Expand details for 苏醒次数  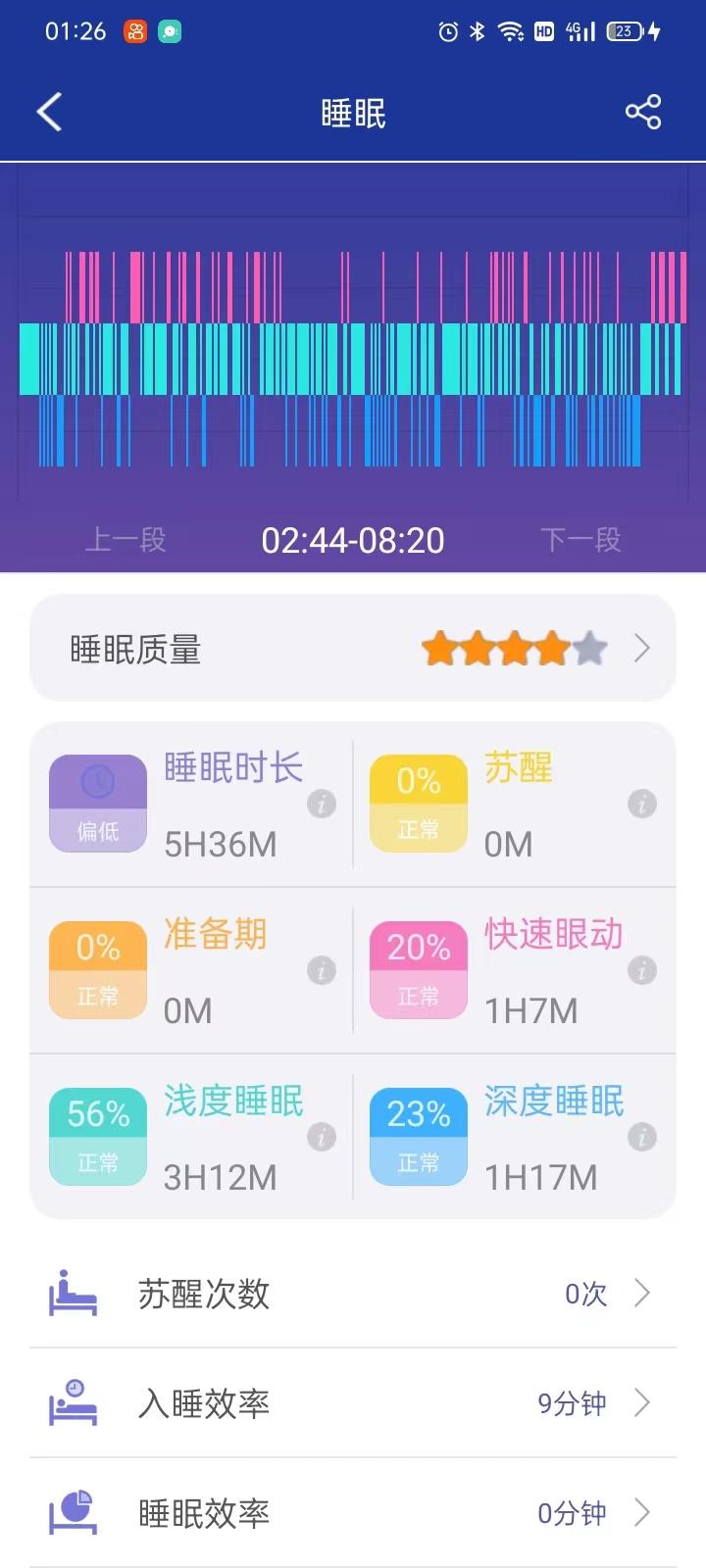(x=642, y=1294)
